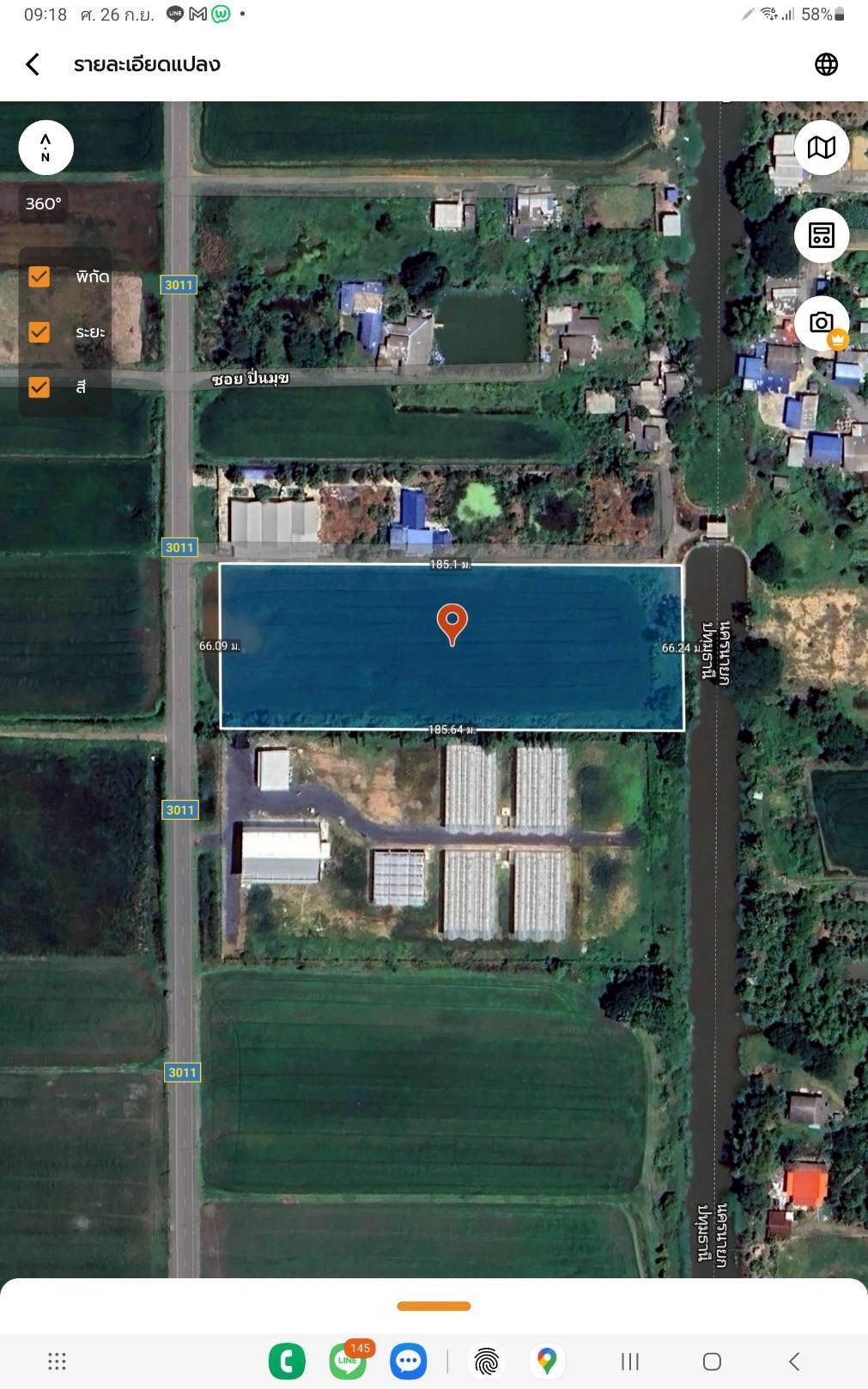Tap the camera capture button
The image size is (868, 1389).
tap(821, 323)
